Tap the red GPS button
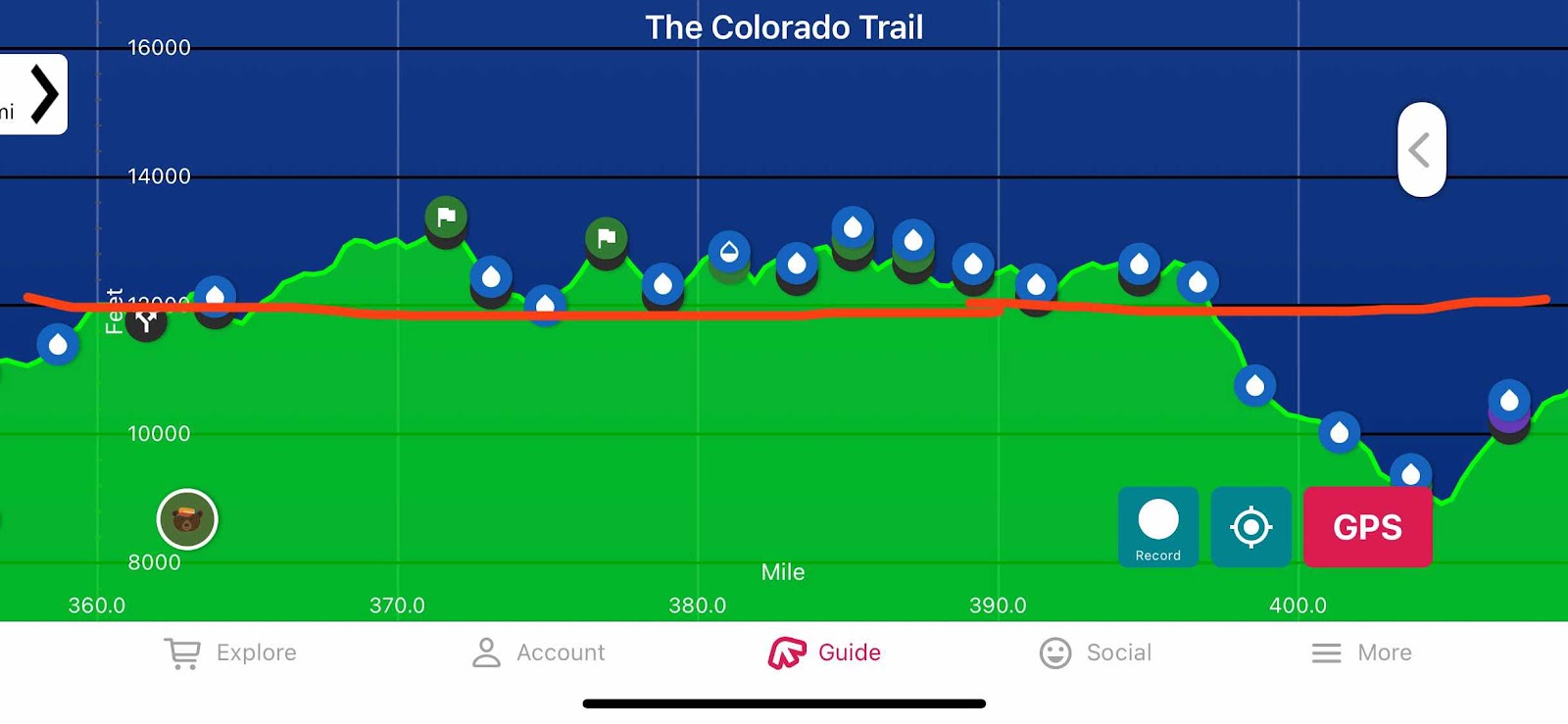1568x724 pixels. point(1367,527)
